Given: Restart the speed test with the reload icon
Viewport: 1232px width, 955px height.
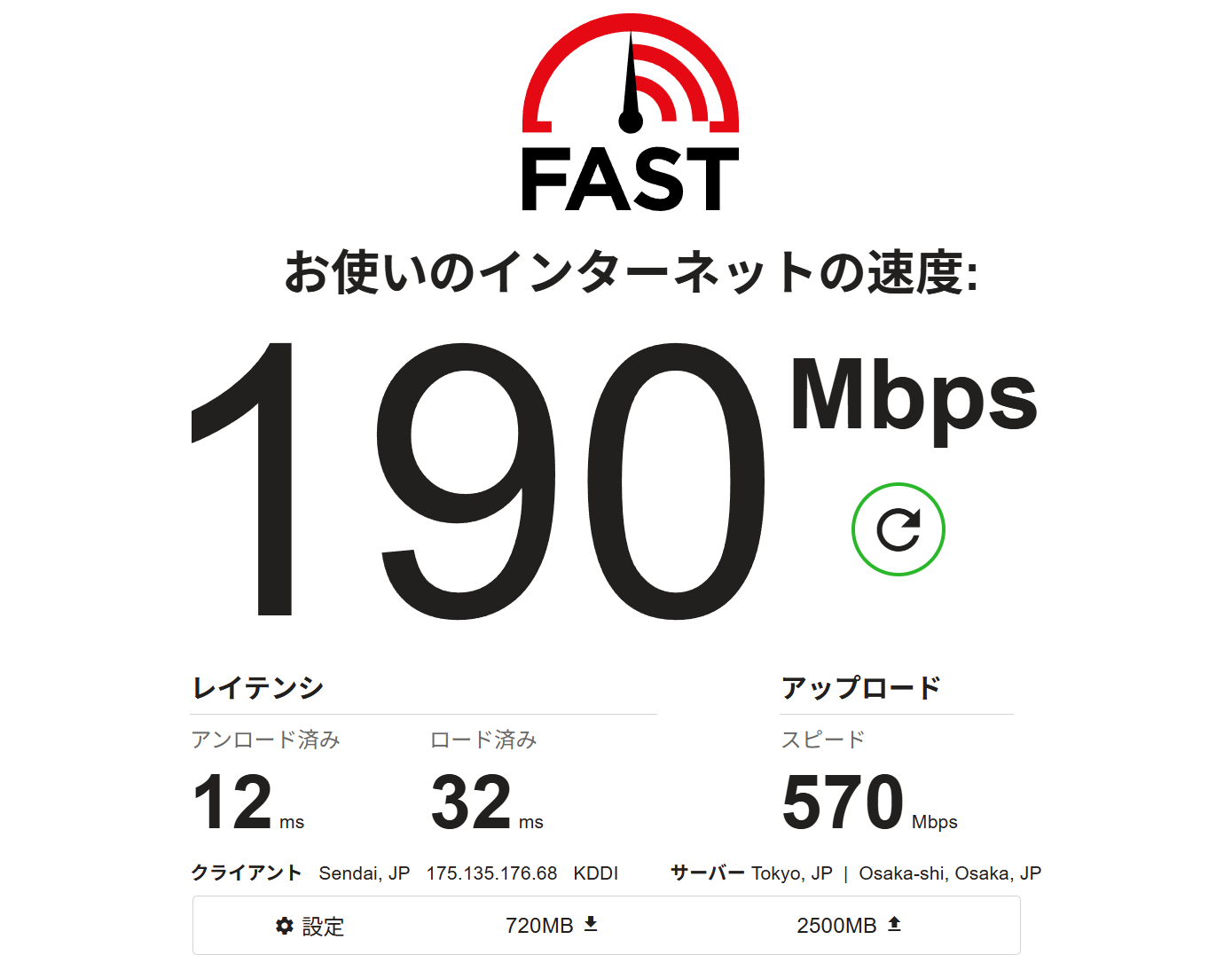Looking at the screenshot, I should click(x=898, y=529).
